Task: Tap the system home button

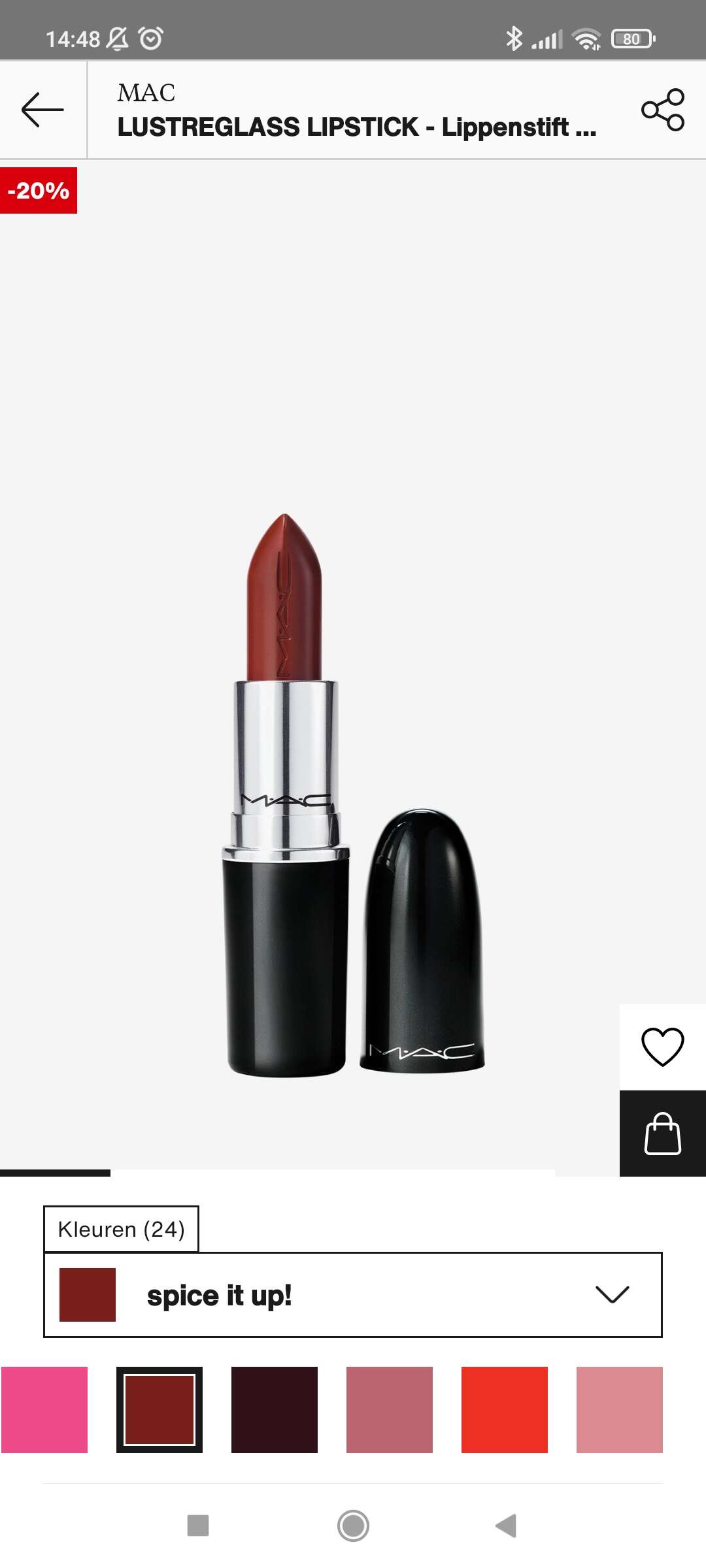Action: point(353,1526)
